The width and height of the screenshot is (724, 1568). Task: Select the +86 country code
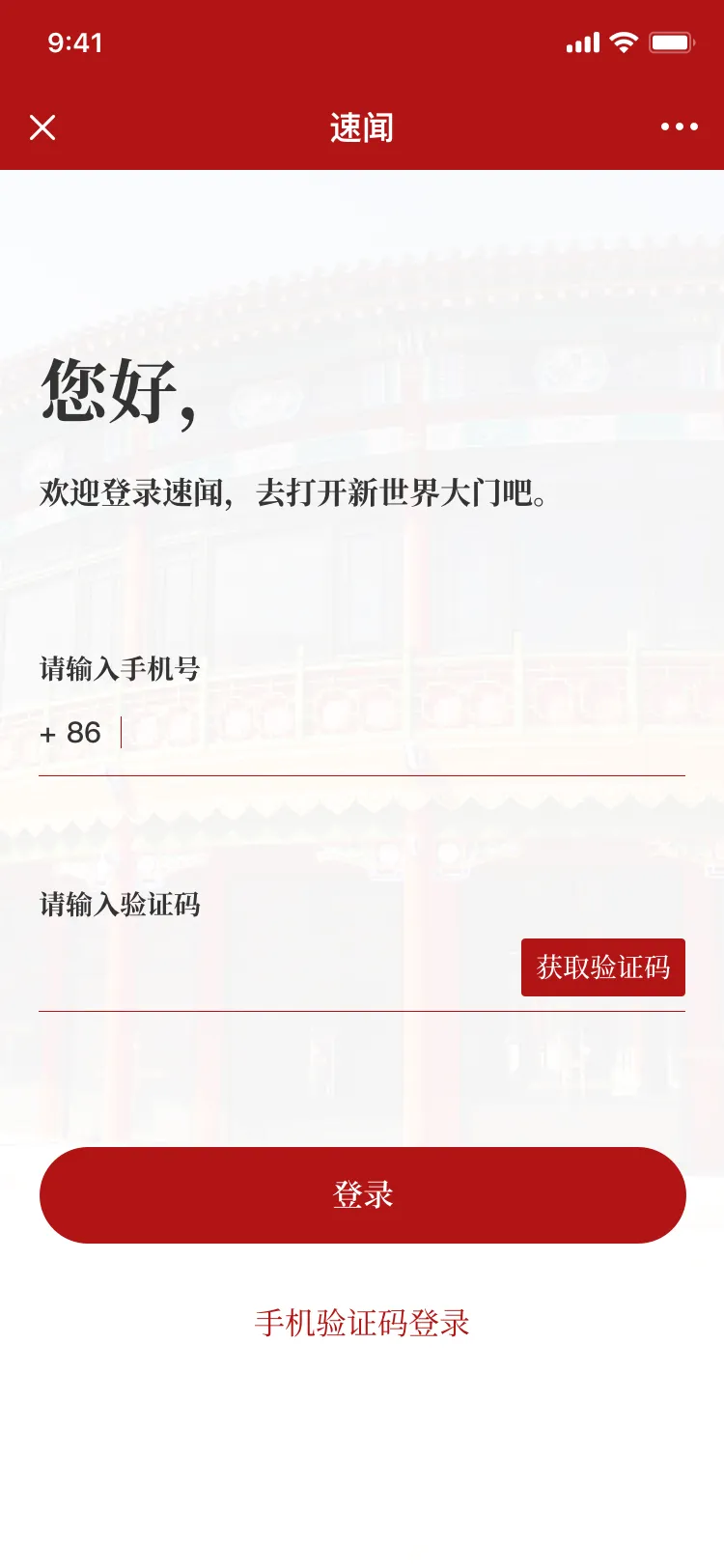click(x=70, y=734)
